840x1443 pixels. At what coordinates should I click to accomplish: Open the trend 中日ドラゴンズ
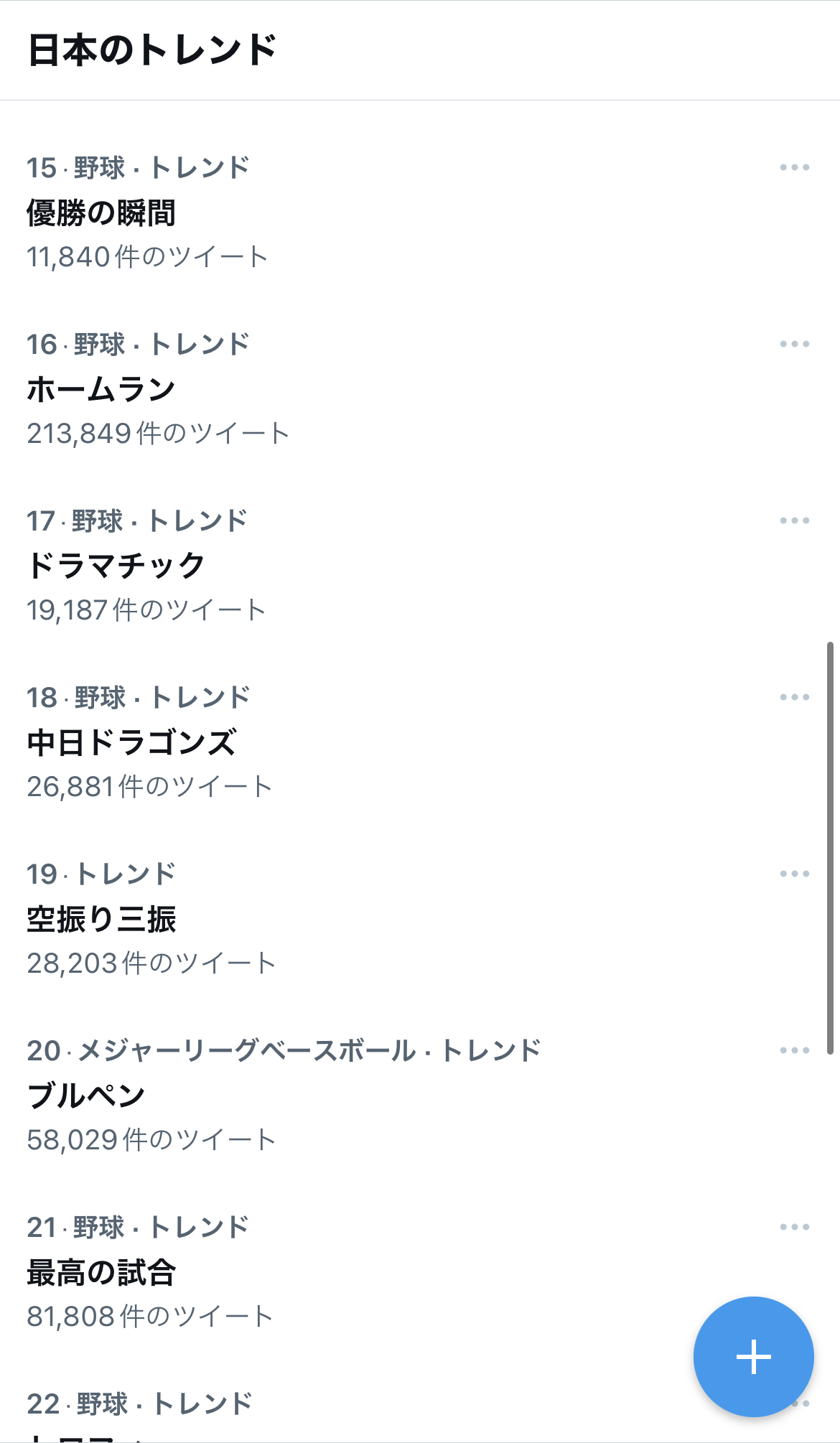tap(420, 742)
